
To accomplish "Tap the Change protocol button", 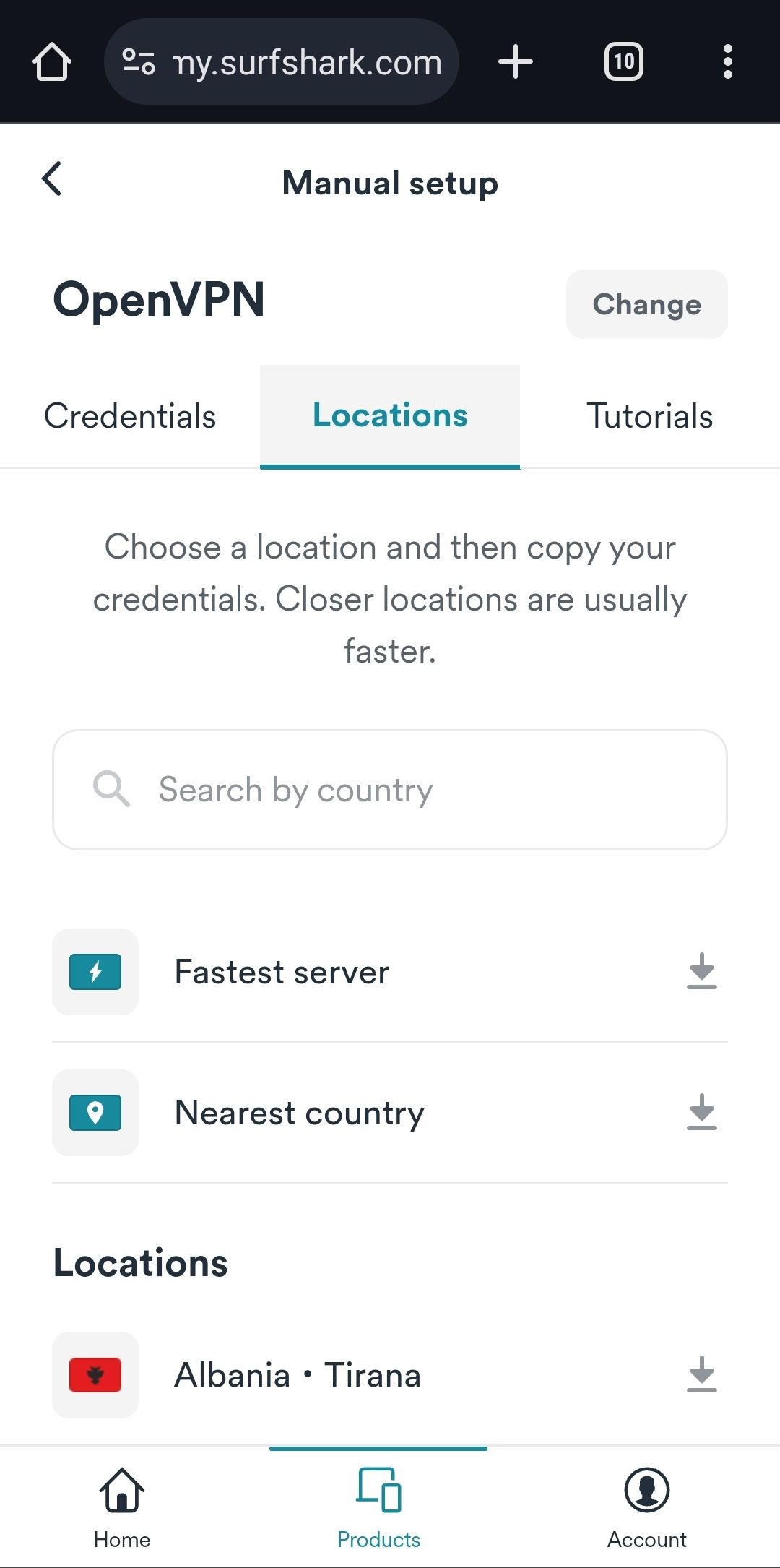I will coord(646,304).
